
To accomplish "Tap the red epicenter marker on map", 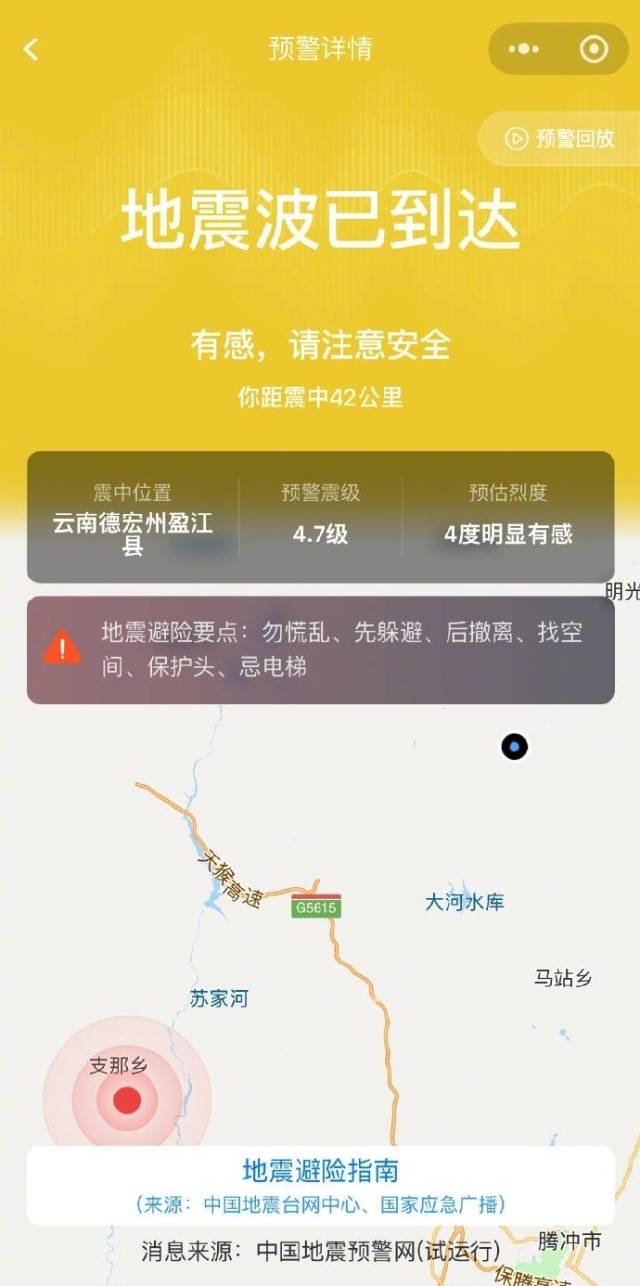I will [x=127, y=1101].
